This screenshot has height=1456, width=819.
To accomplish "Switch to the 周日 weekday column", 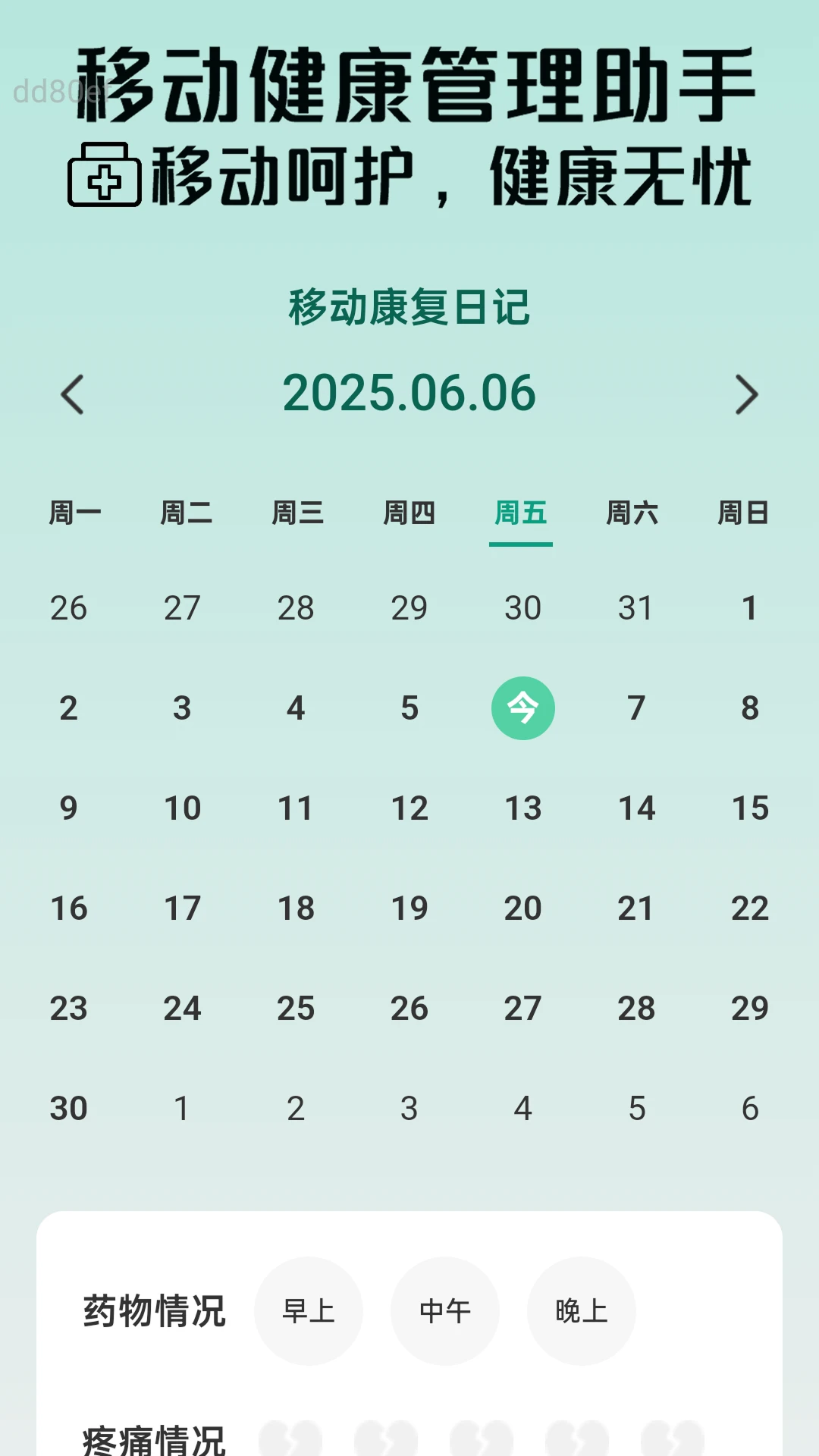I will (745, 513).
